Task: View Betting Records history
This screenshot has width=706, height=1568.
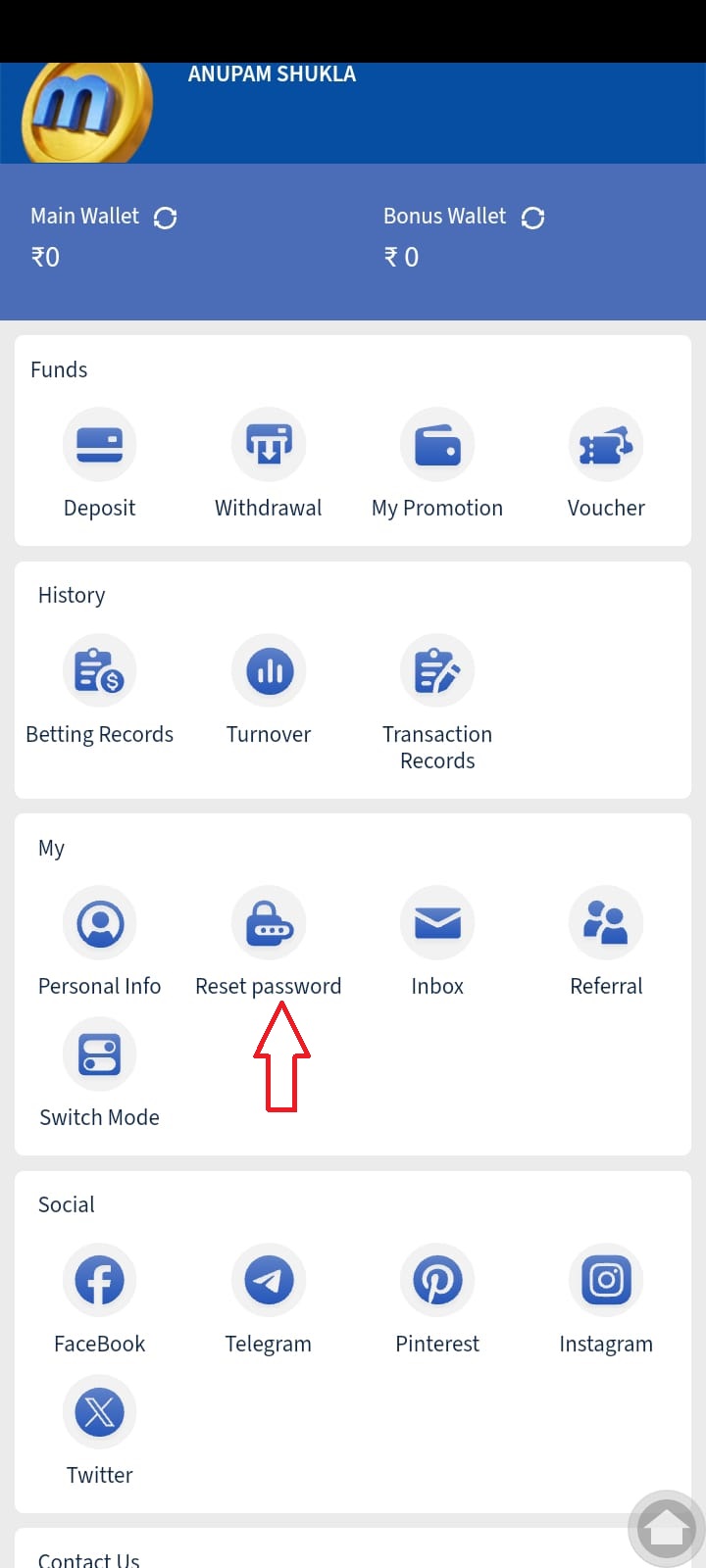Action: 99,671
